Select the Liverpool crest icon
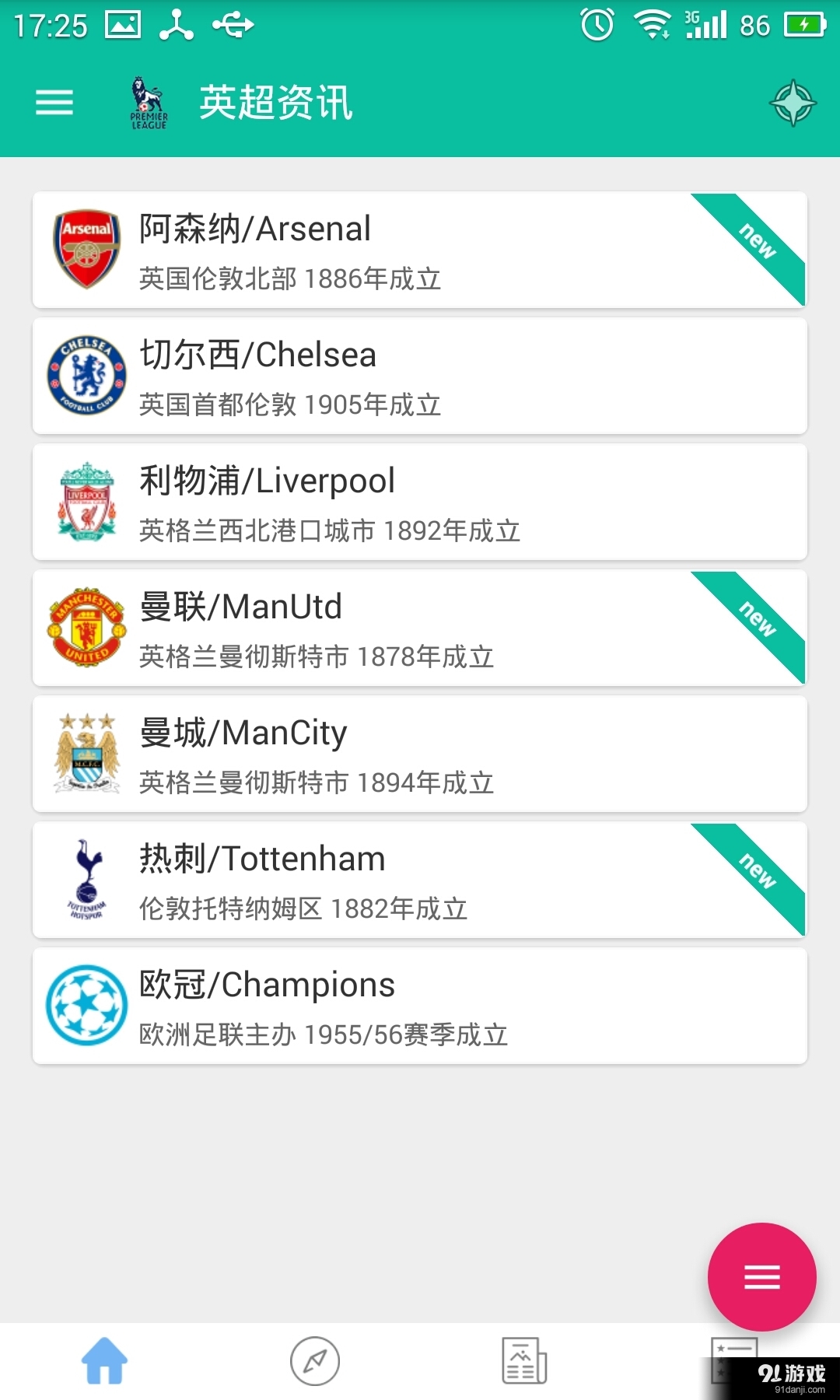840x1400 pixels. point(86,499)
